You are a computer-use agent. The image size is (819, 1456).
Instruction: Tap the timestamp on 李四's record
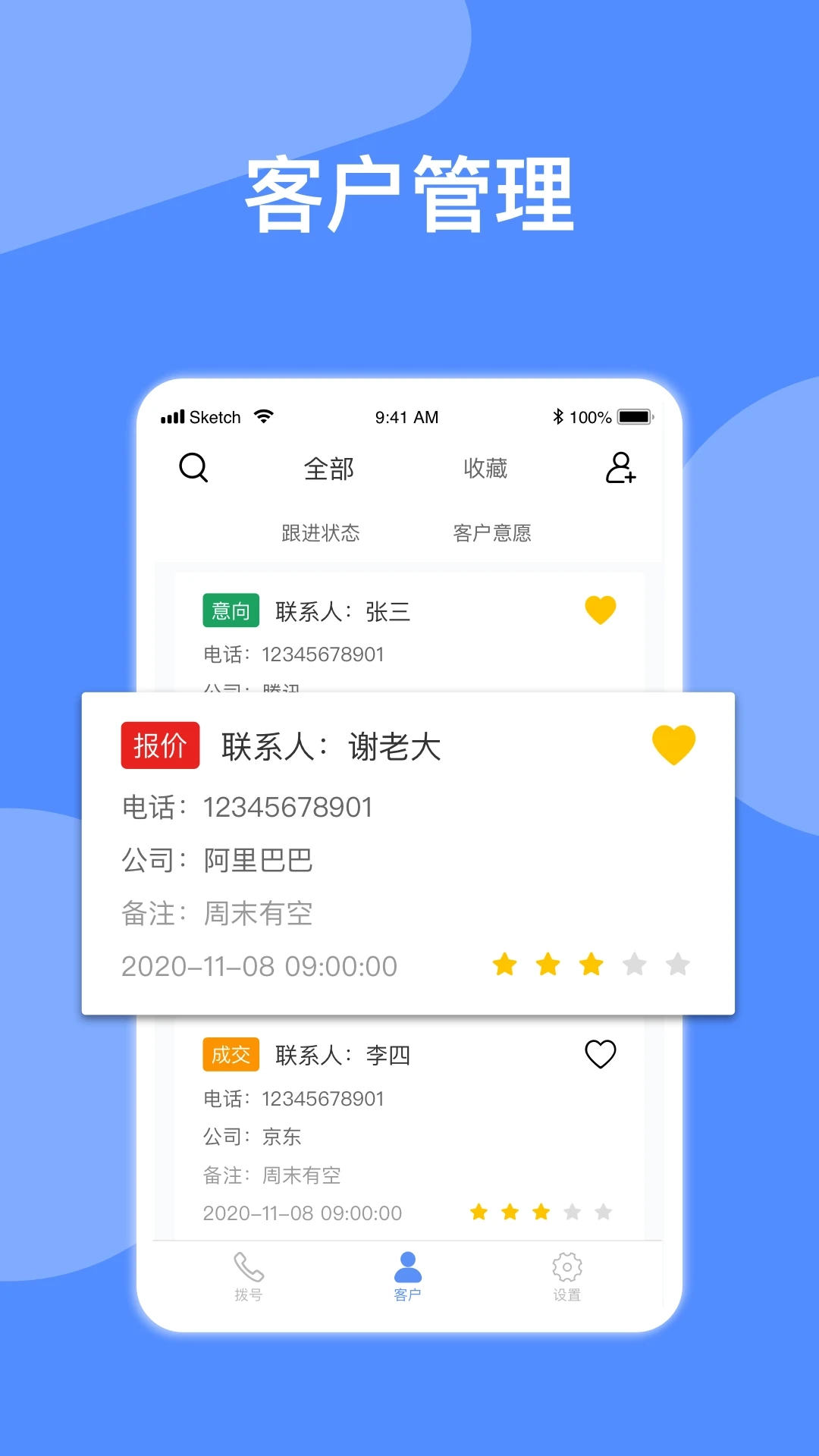click(303, 1213)
